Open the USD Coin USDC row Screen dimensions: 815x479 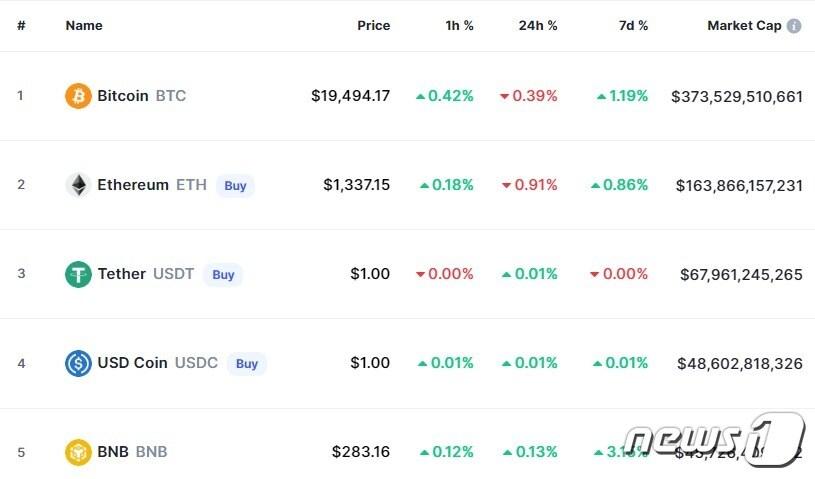(x=132, y=363)
